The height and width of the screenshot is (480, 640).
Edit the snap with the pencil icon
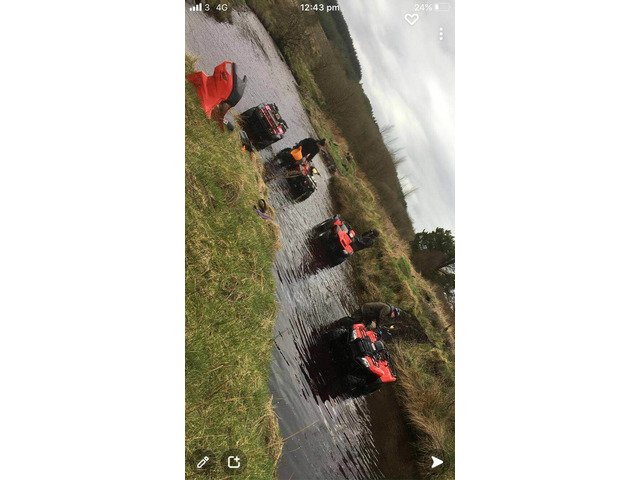(203, 462)
